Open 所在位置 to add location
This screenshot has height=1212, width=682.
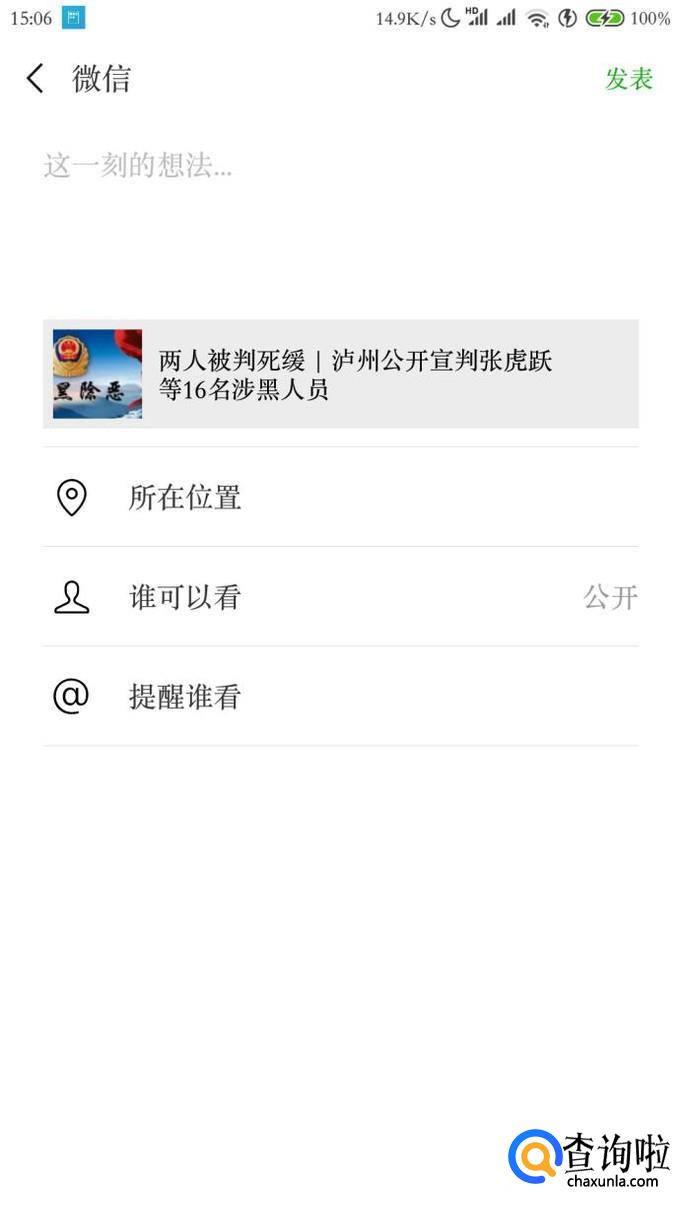tap(340, 497)
